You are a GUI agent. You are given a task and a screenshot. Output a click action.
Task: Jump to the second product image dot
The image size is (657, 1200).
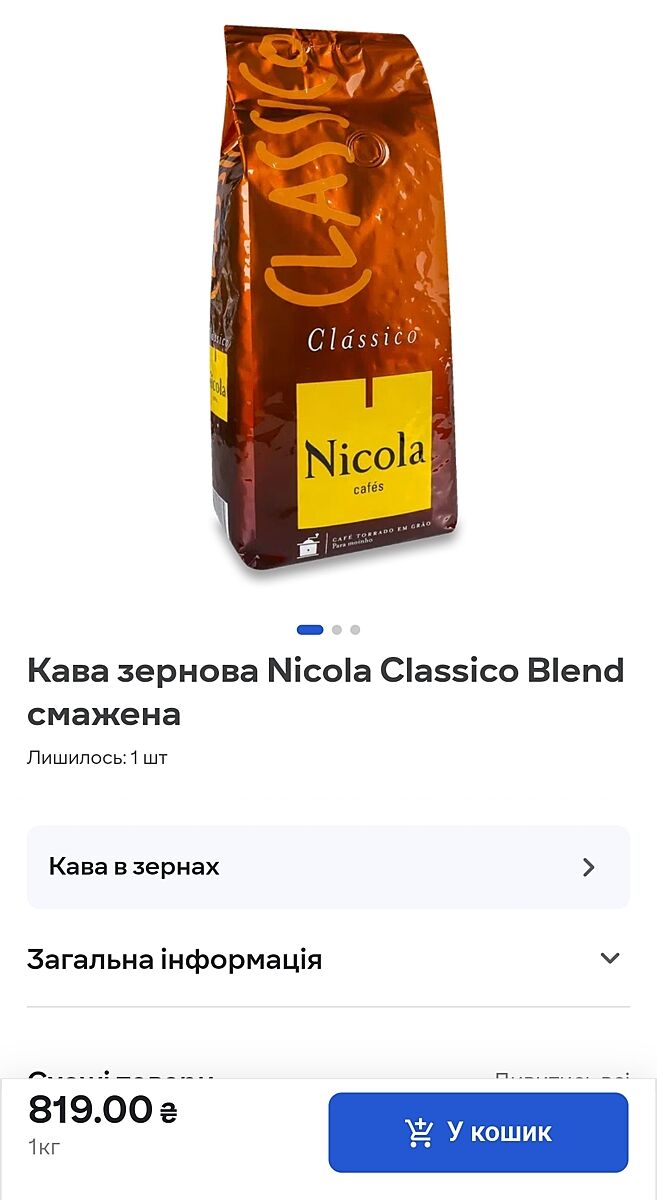[337, 630]
